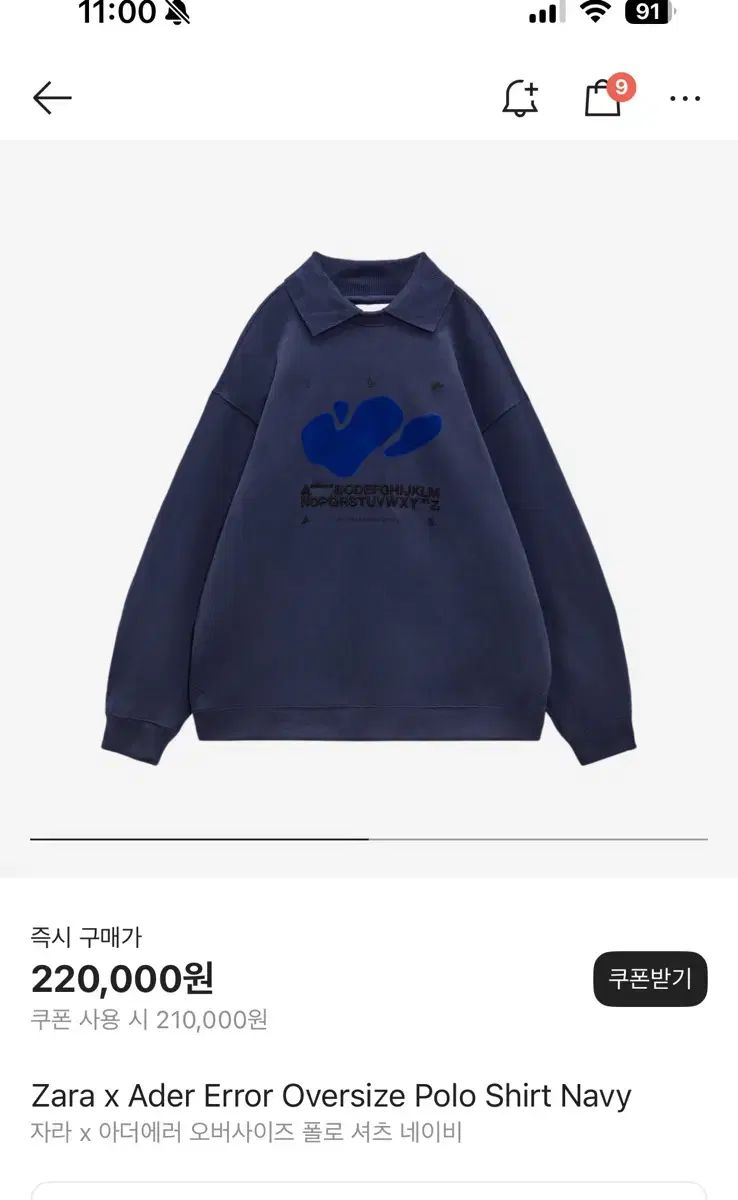This screenshot has width=738, height=1200.
Task: Tap the bell to set a price alert
Action: tap(520, 98)
